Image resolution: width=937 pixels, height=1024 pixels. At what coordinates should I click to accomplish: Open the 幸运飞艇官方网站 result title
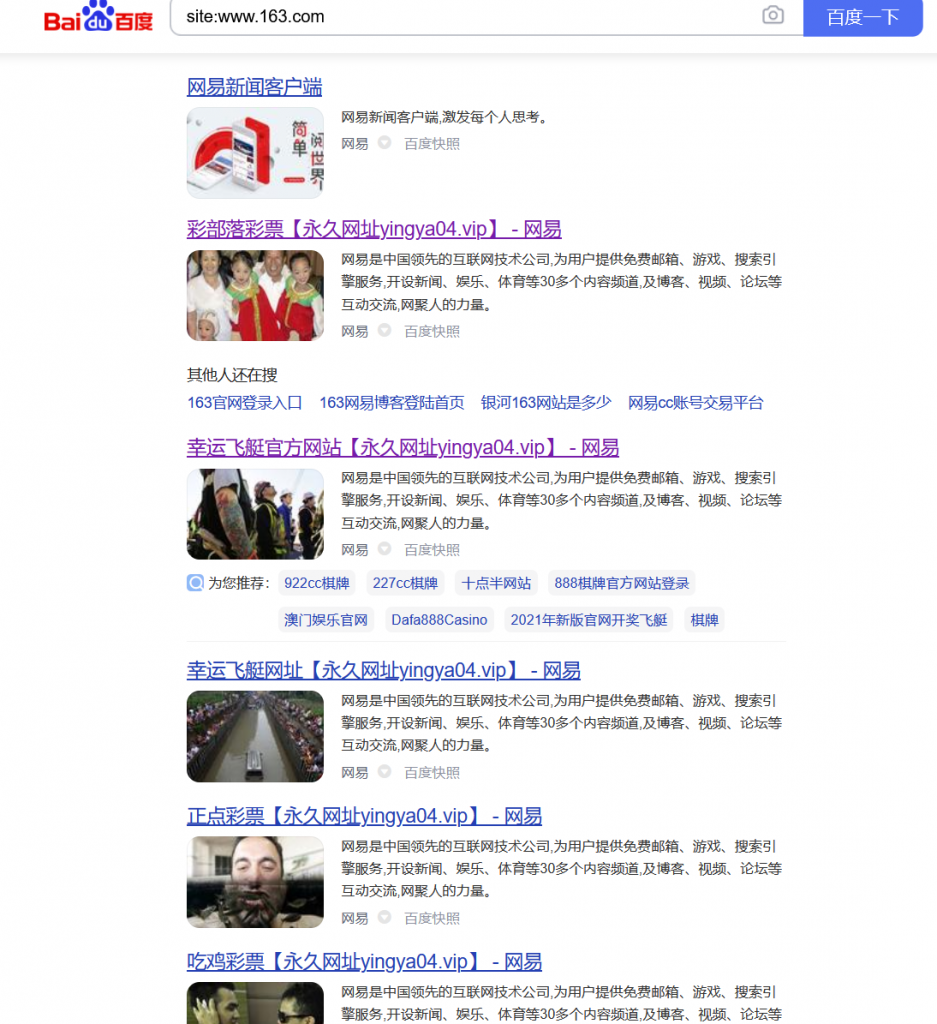pyautogui.click(x=402, y=447)
